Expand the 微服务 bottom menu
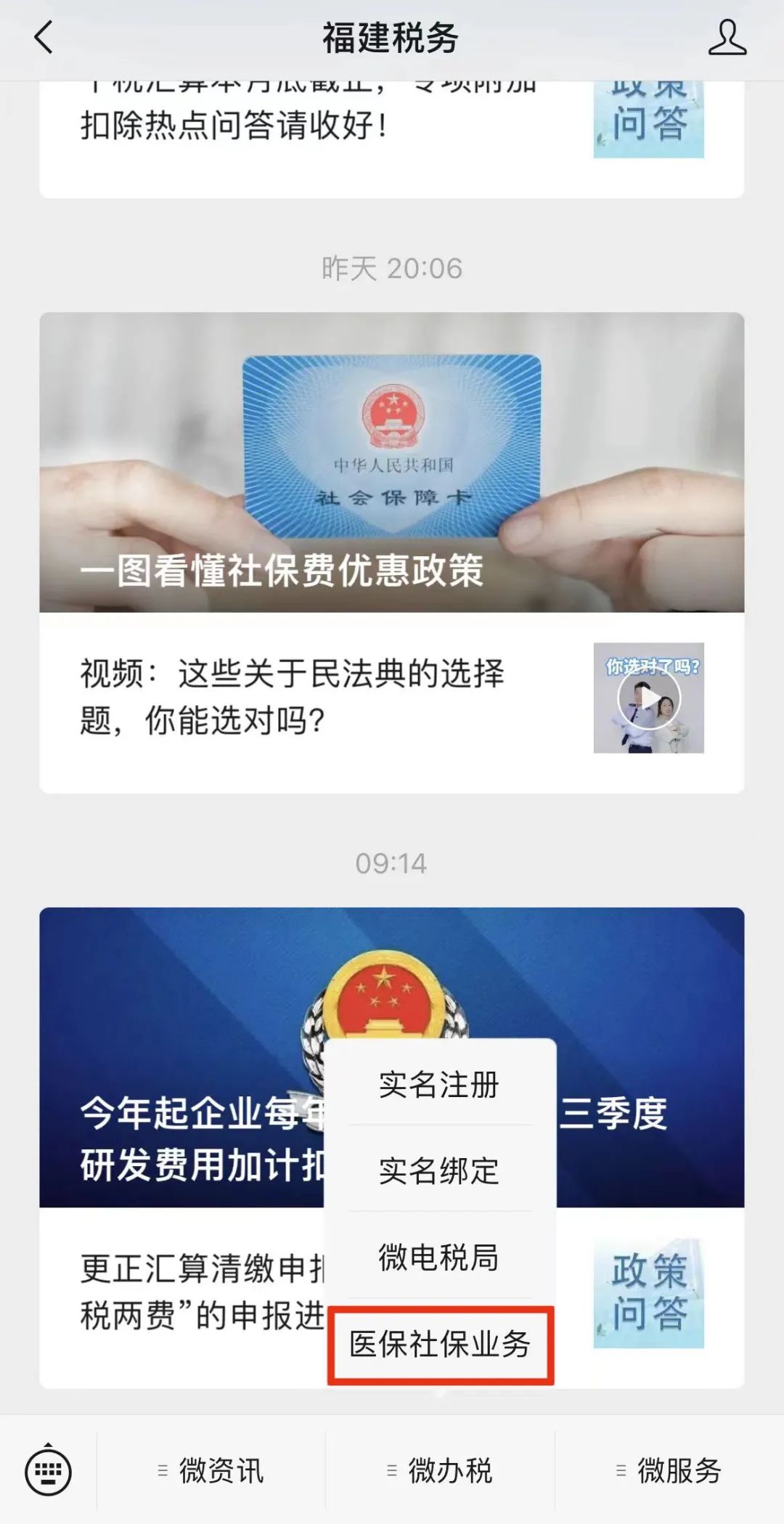This screenshot has width=784, height=1524. point(669,1471)
